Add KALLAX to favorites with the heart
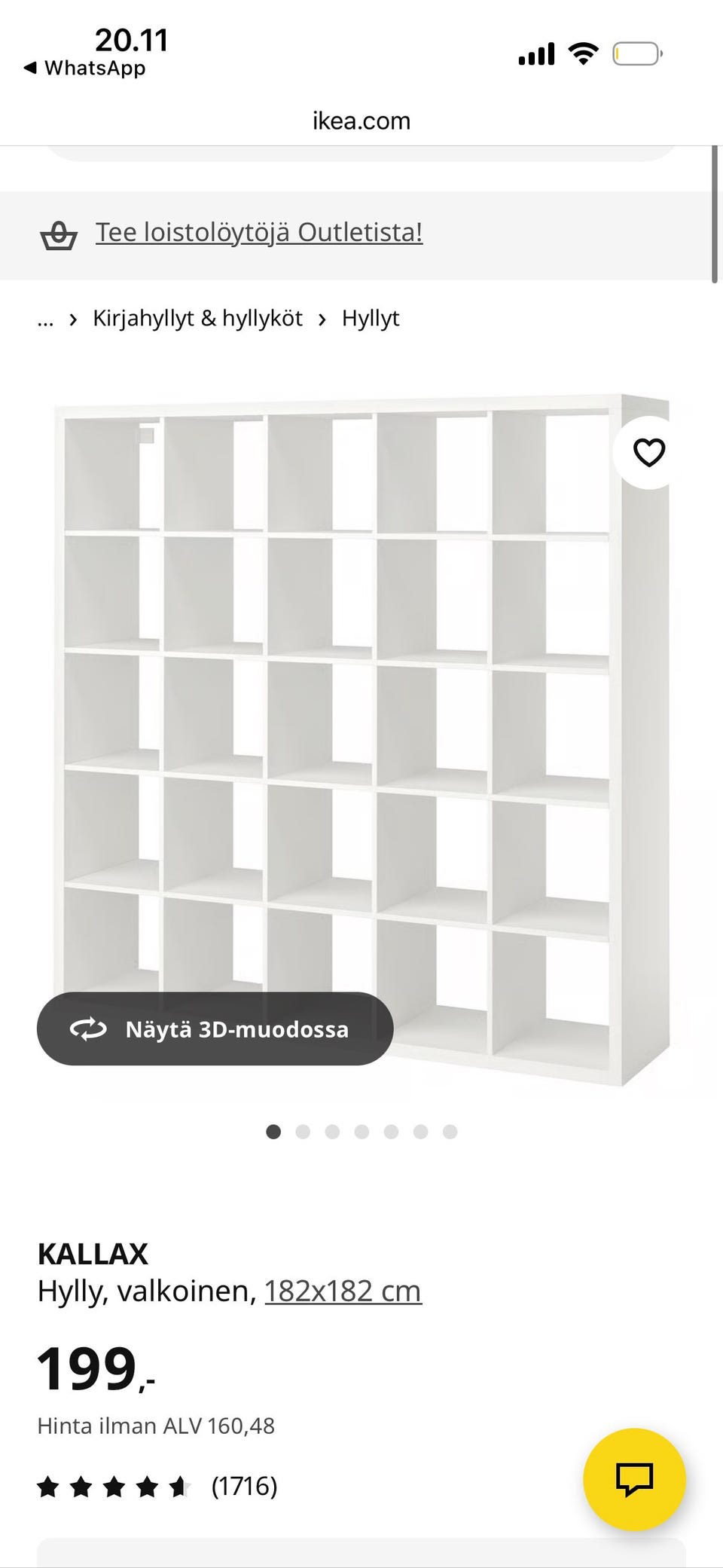Viewport: 723px width, 1568px height. click(x=648, y=453)
